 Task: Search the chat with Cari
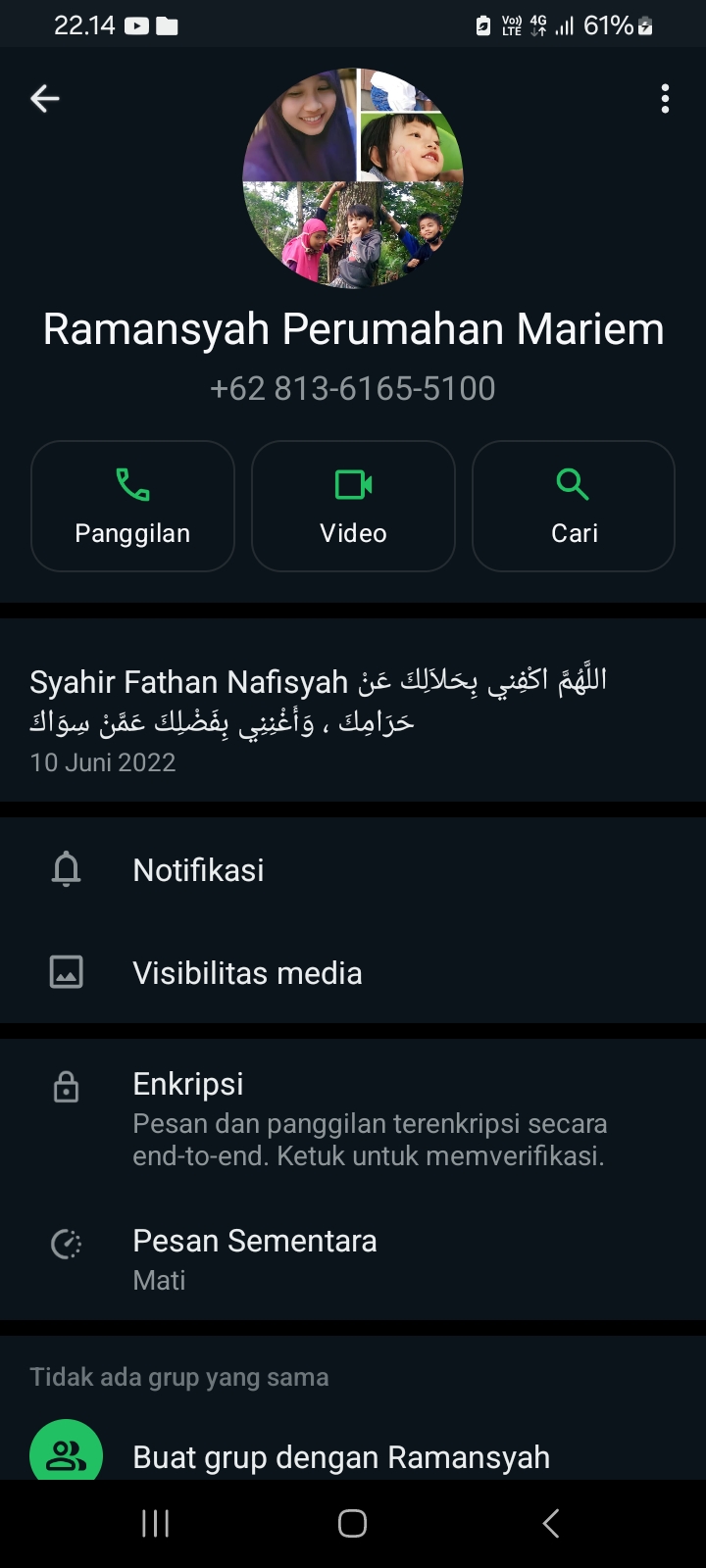(x=574, y=506)
